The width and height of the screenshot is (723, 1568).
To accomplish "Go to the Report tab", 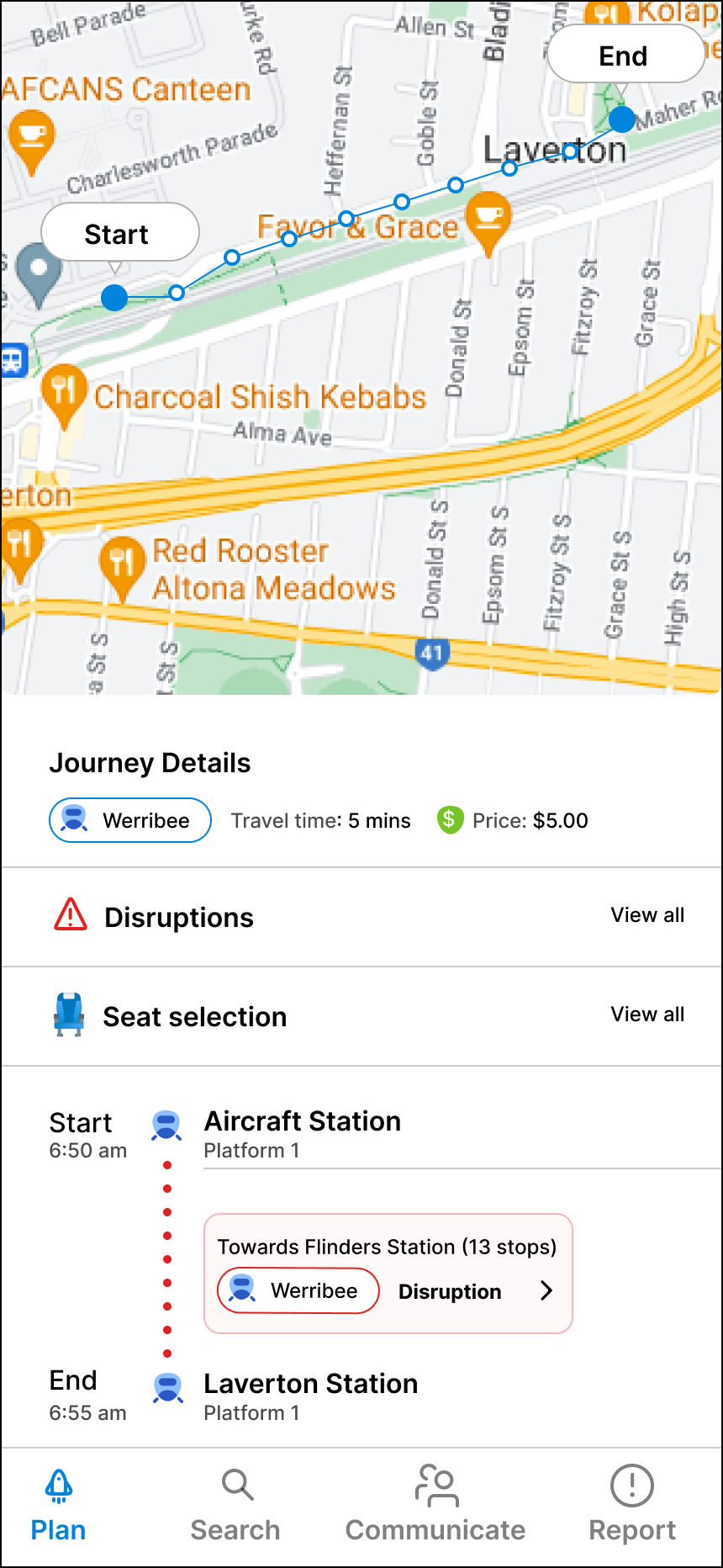I will pyautogui.click(x=632, y=1506).
